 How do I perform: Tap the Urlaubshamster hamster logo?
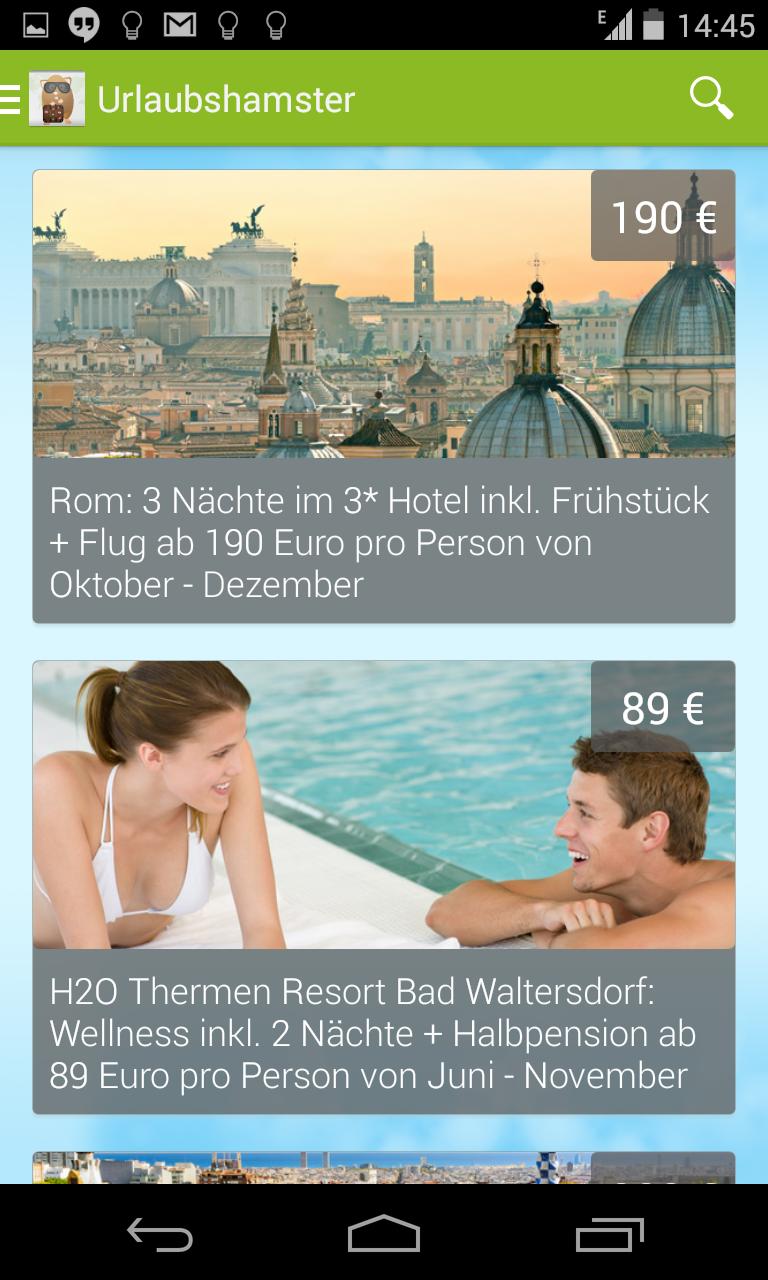point(57,99)
